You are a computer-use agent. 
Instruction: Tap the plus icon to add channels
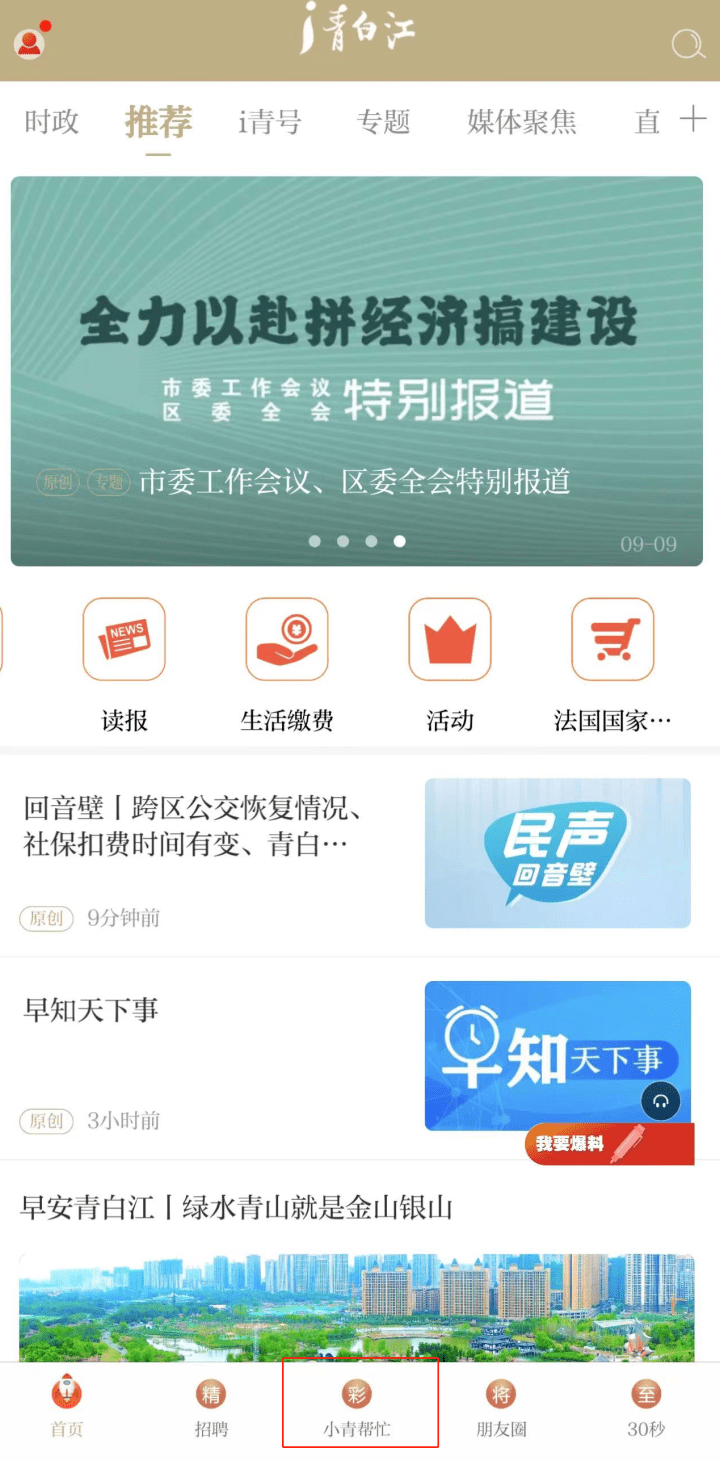[x=693, y=120]
